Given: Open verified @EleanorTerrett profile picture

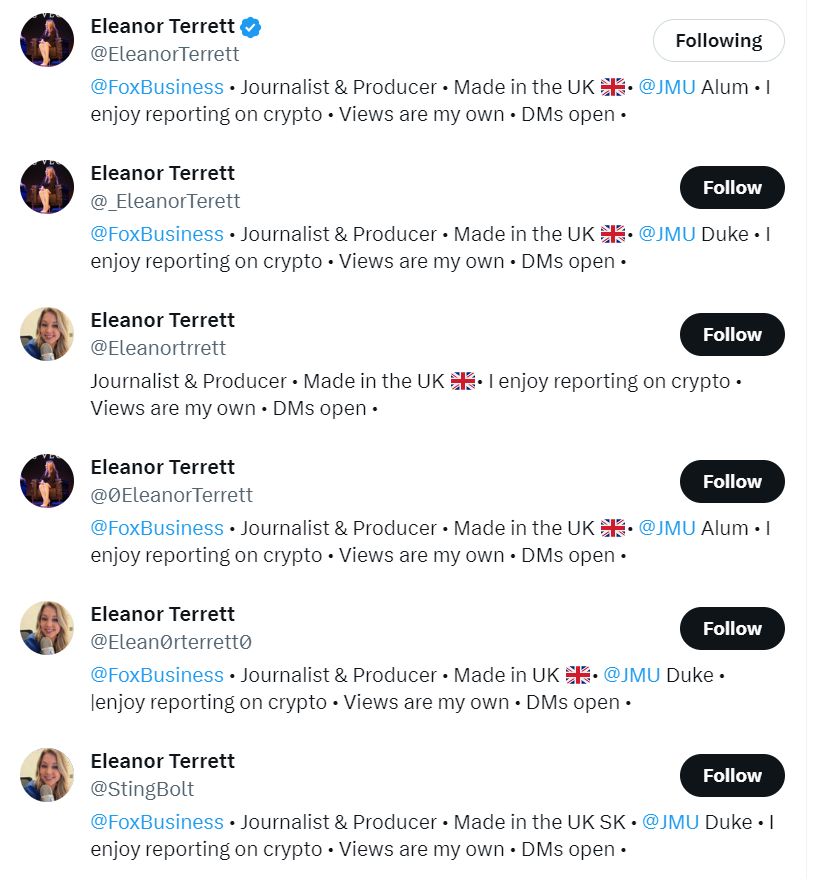Looking at the screenshot, I should click(47, 40).
